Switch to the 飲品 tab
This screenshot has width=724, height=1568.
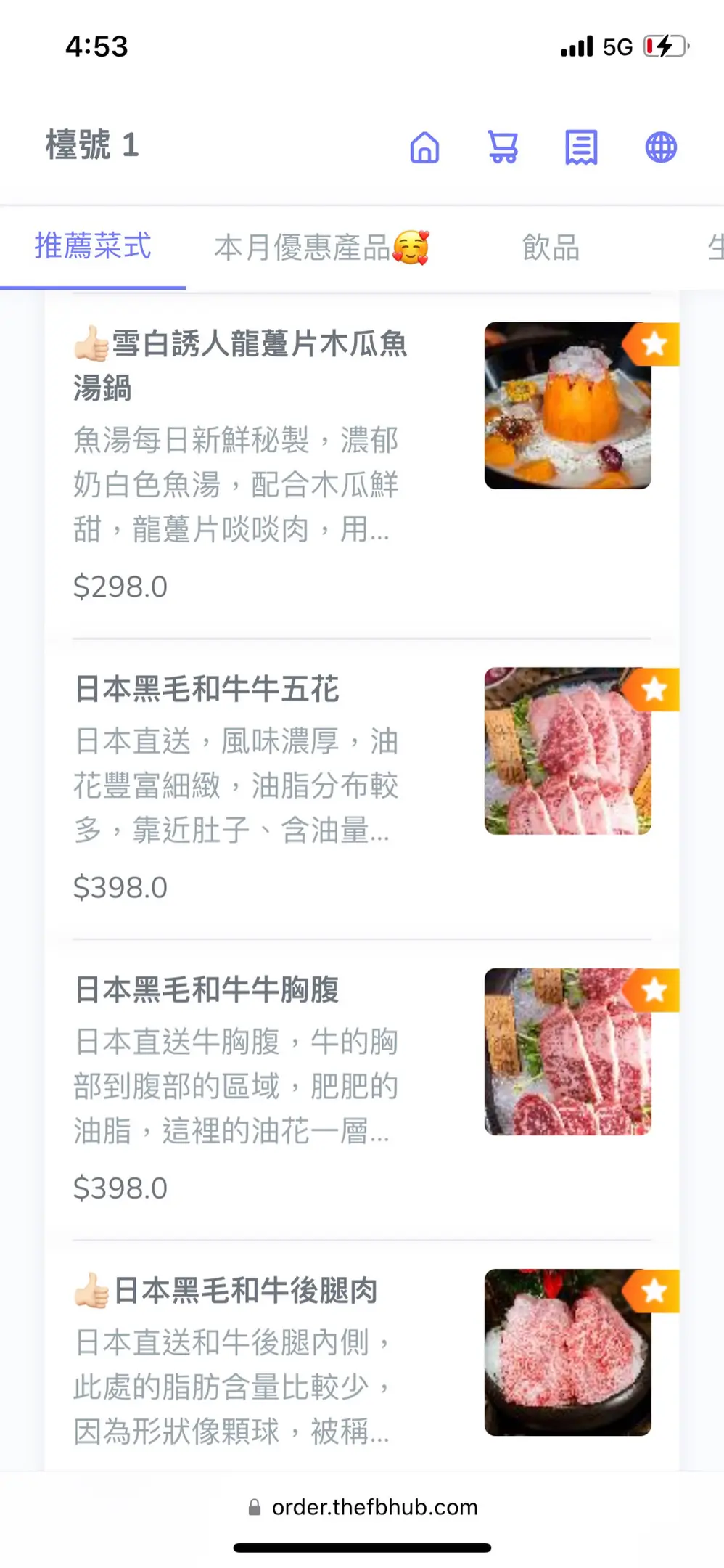pos(551,248)
